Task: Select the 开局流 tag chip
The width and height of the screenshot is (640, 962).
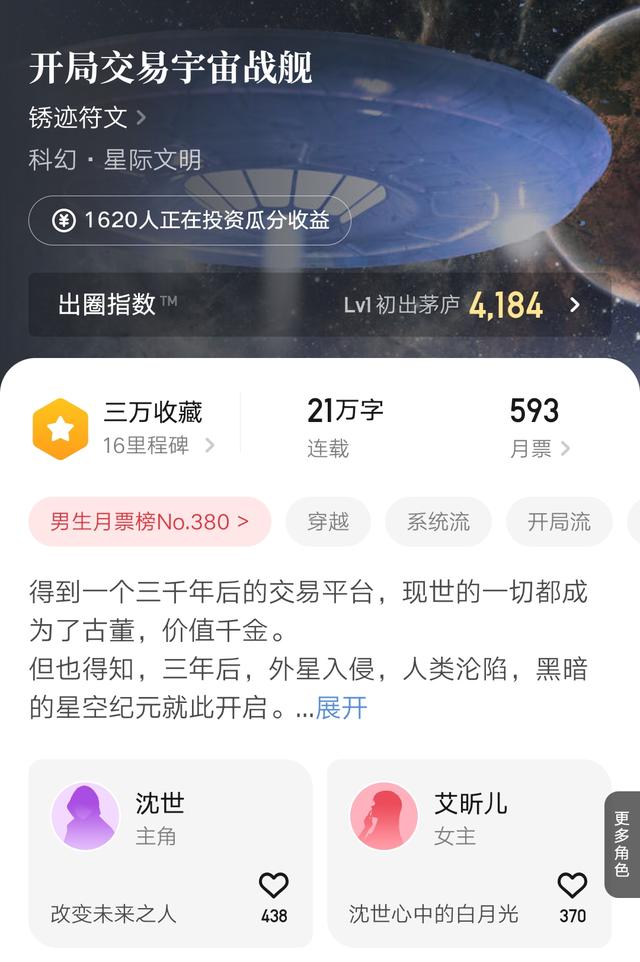Action: [559, 522]
